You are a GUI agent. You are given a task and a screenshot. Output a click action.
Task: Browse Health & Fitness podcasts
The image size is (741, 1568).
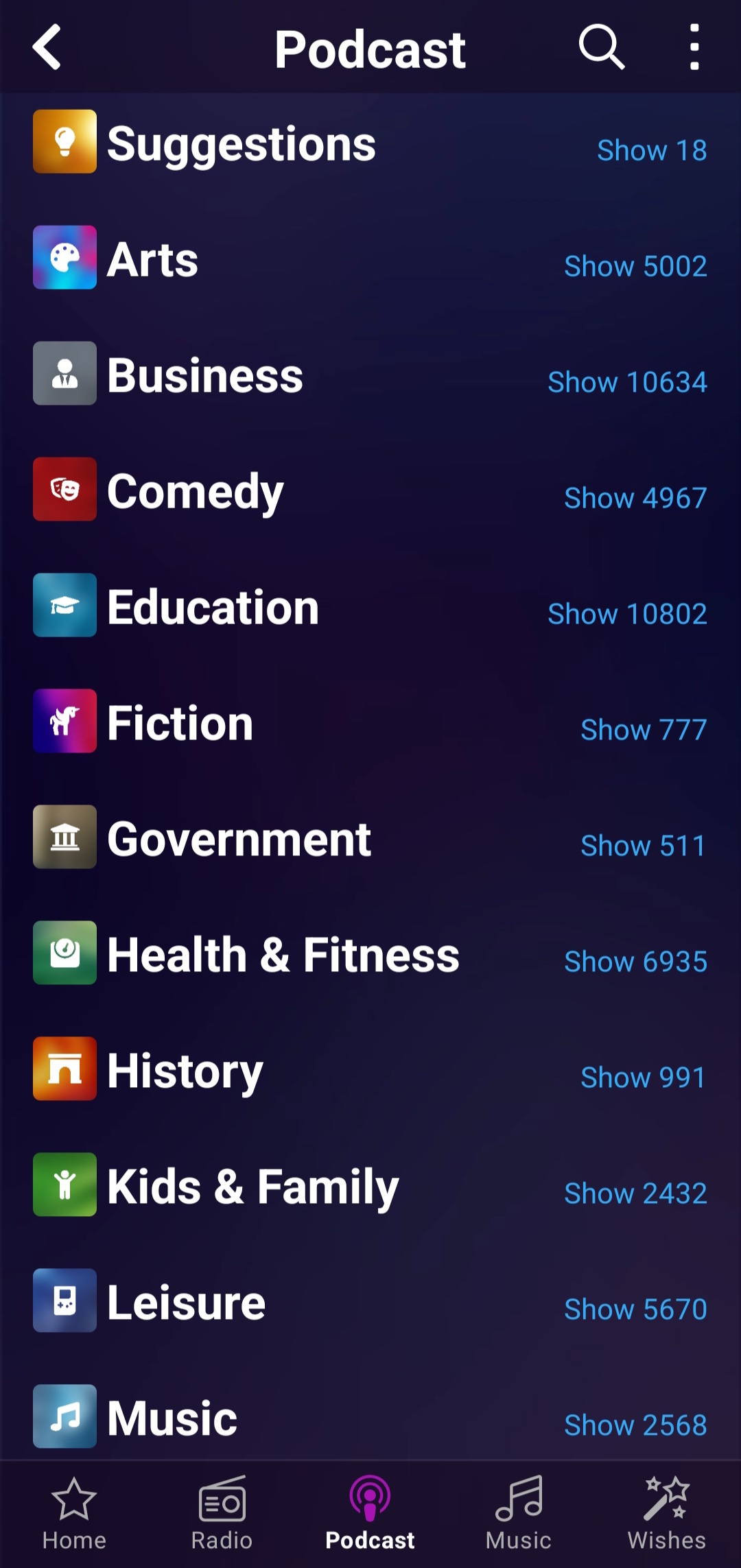click(x=283, y=955)
